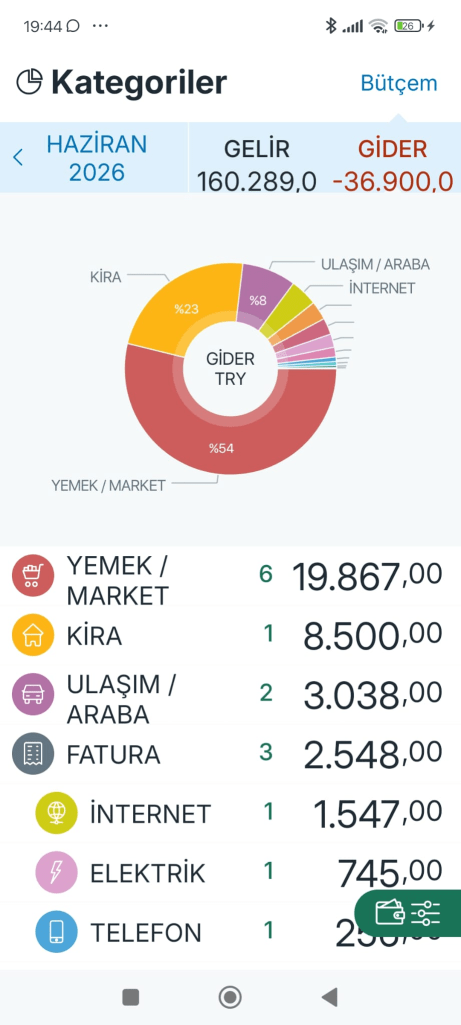Open the KİRA category row
461x1025 pixels.
[230, 635]
